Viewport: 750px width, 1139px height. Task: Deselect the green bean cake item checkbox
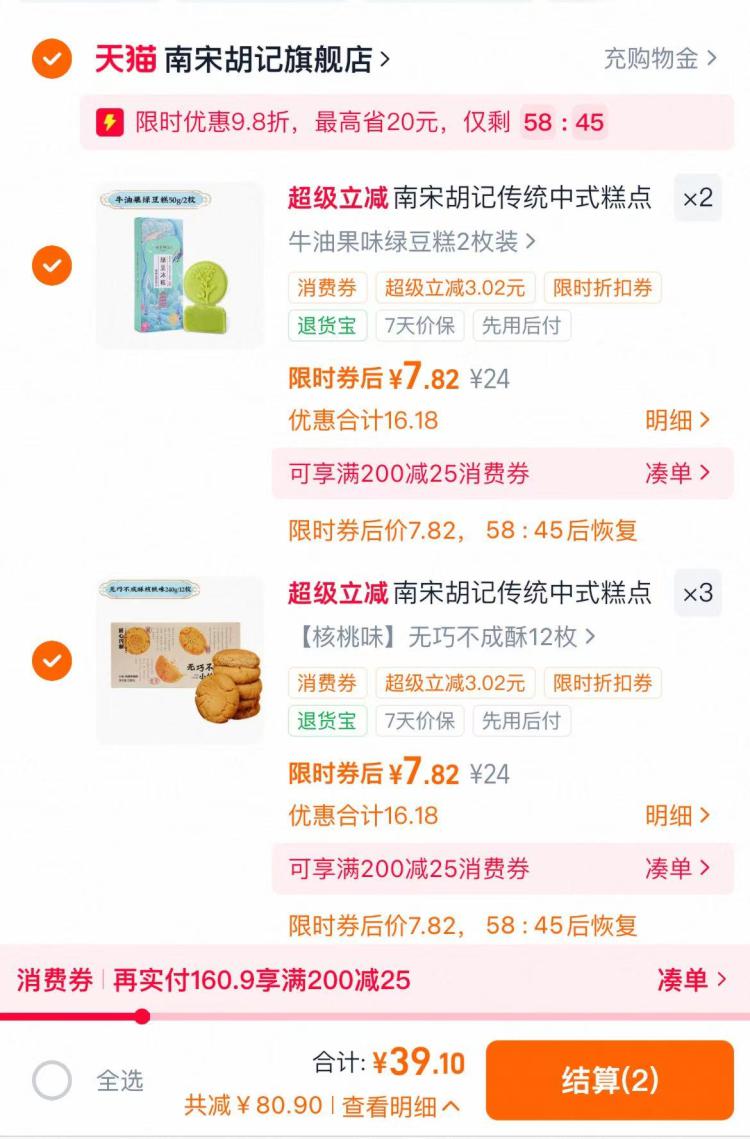50,268
